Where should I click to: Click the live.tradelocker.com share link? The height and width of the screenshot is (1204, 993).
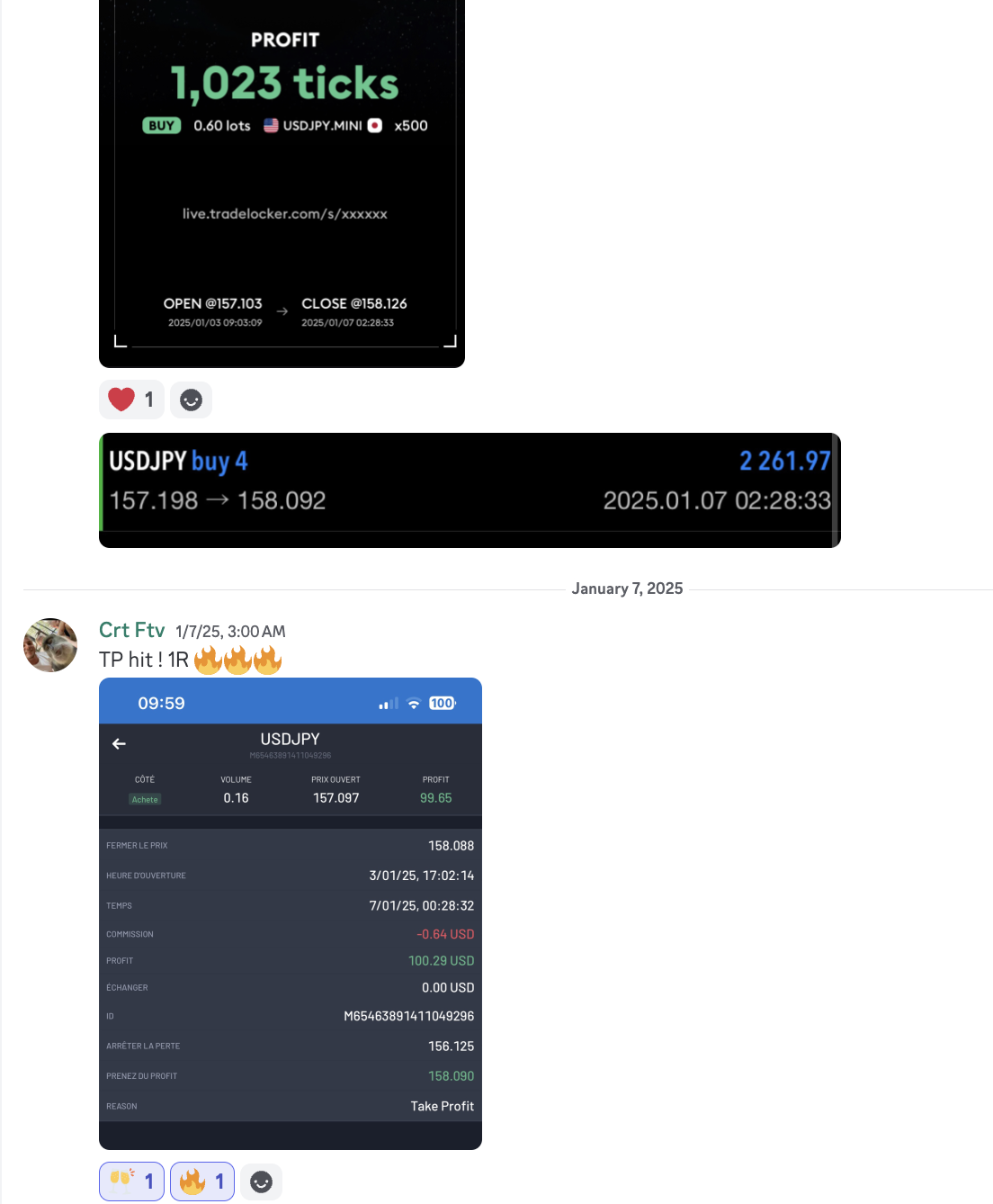[x=284, y=213]
